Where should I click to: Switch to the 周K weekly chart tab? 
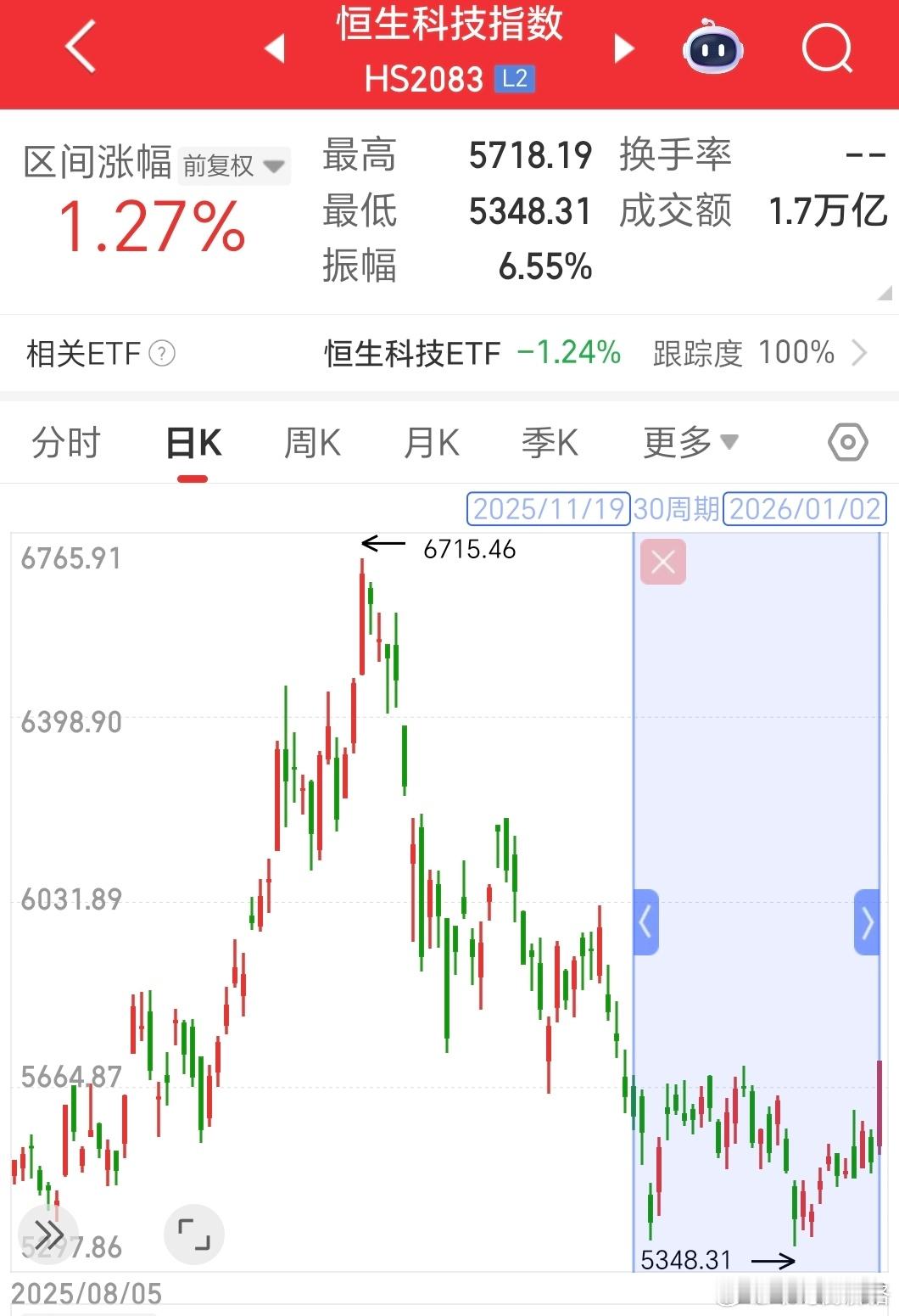click(x=312, y=442)
